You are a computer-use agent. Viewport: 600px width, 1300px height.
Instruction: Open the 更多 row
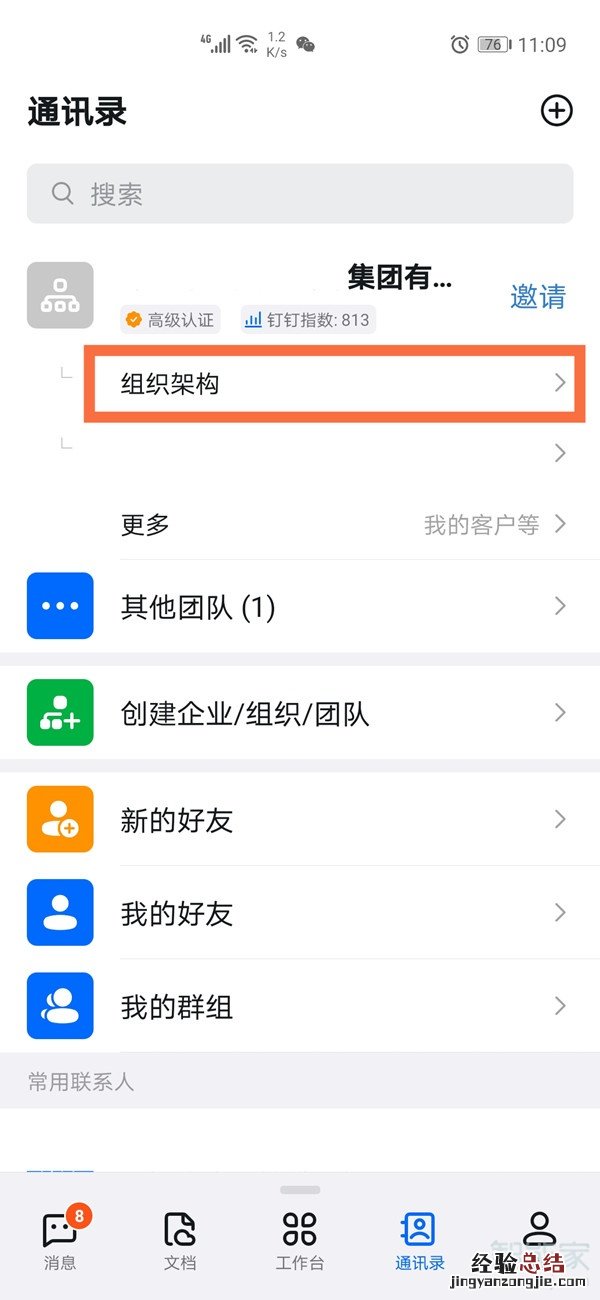(340, 524)
